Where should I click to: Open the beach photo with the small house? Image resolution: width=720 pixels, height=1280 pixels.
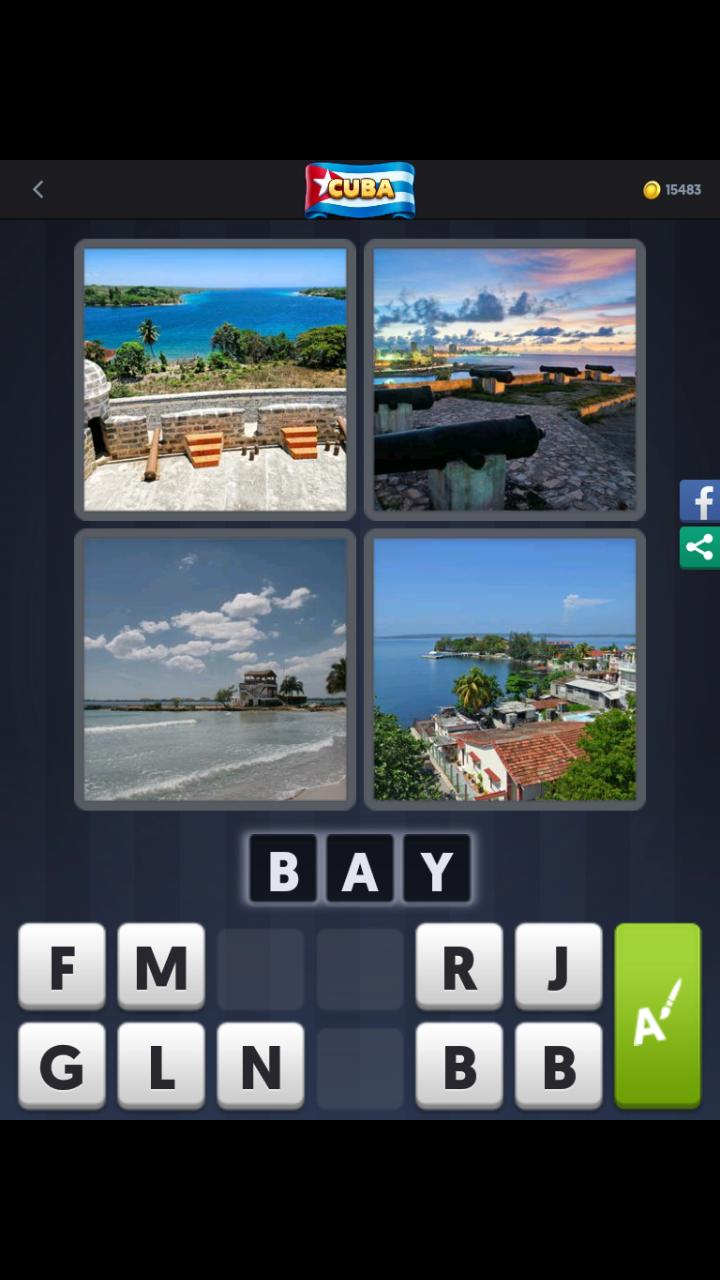pyautogui.click(x=215, y=669)
